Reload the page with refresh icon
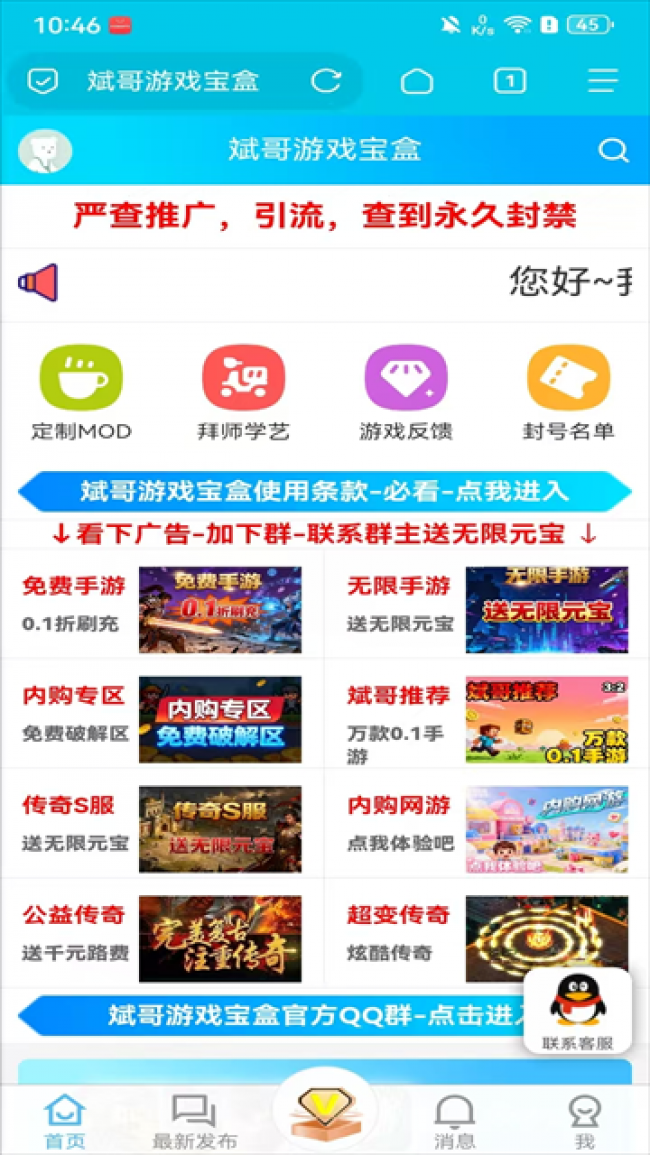 tap(325, 81)
